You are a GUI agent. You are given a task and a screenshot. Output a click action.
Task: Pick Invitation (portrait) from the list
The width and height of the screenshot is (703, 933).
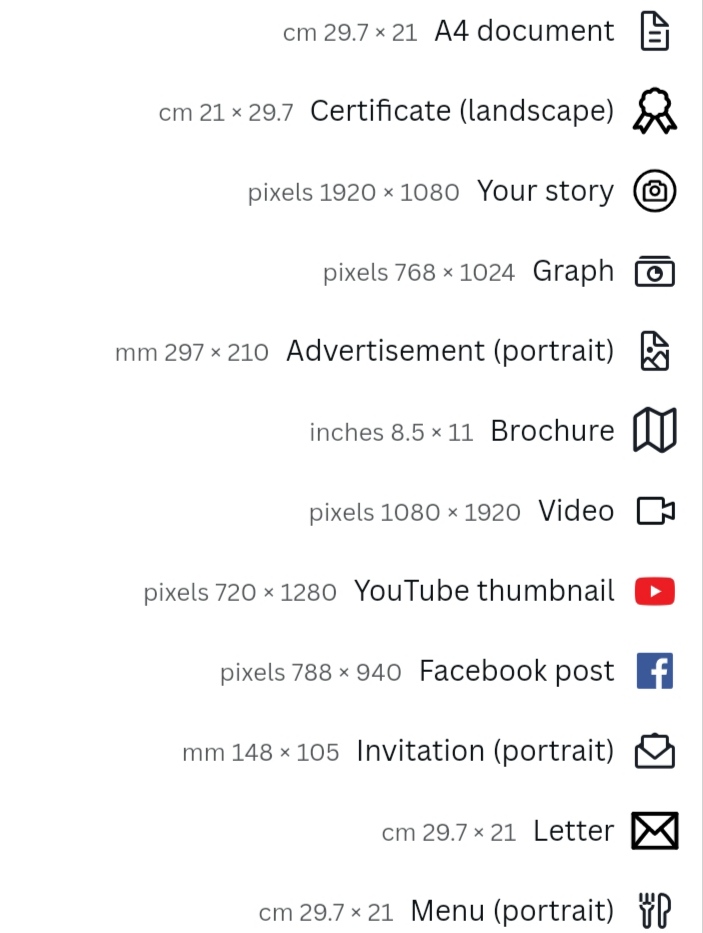(x=485, y=751)
